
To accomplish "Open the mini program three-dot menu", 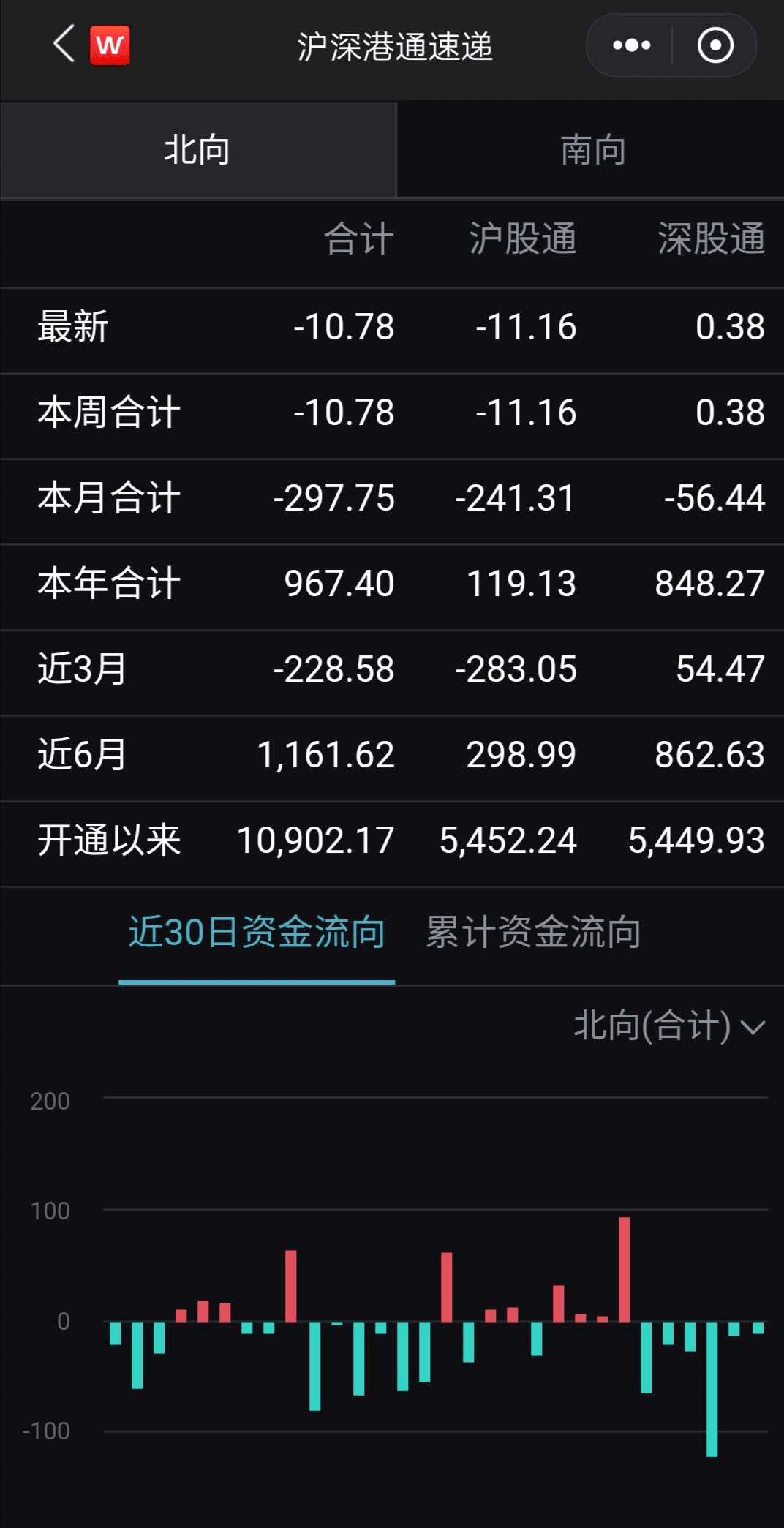I will point(631,45).
